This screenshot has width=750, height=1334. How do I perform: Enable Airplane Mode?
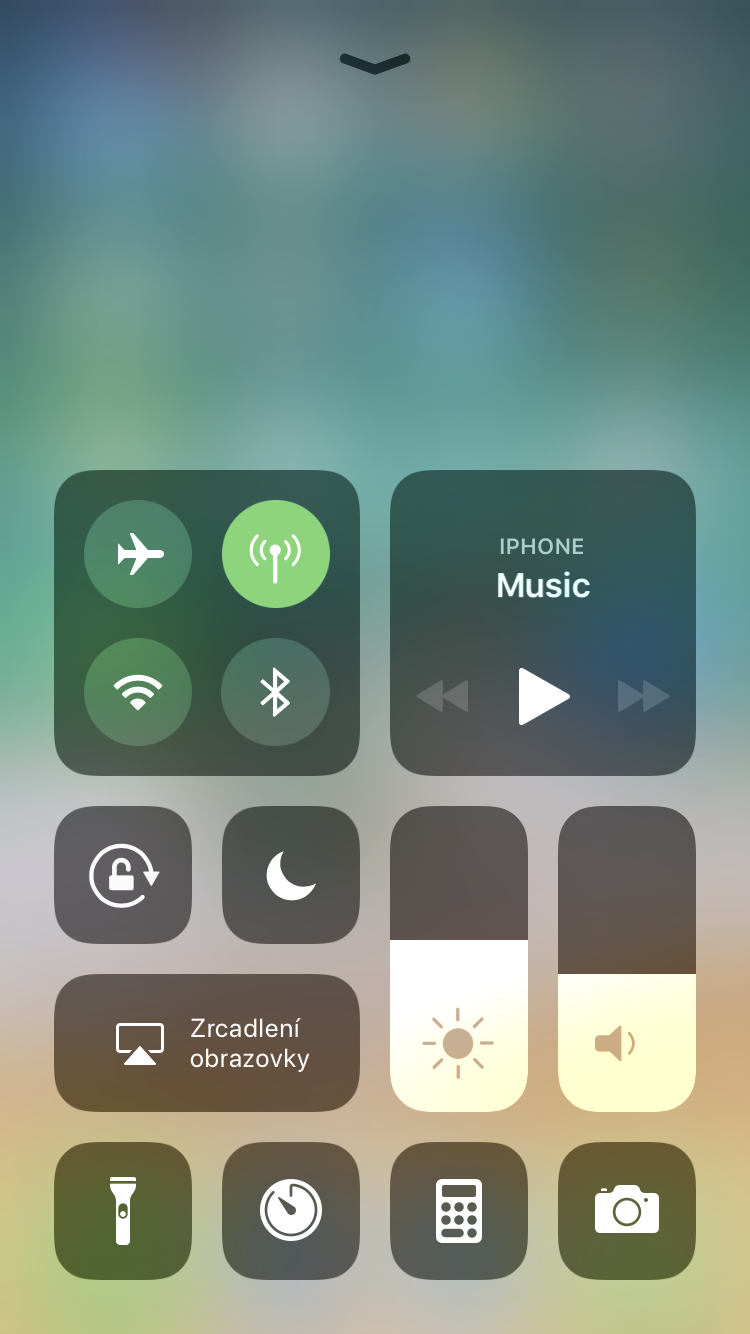click(x=138, y=554)
